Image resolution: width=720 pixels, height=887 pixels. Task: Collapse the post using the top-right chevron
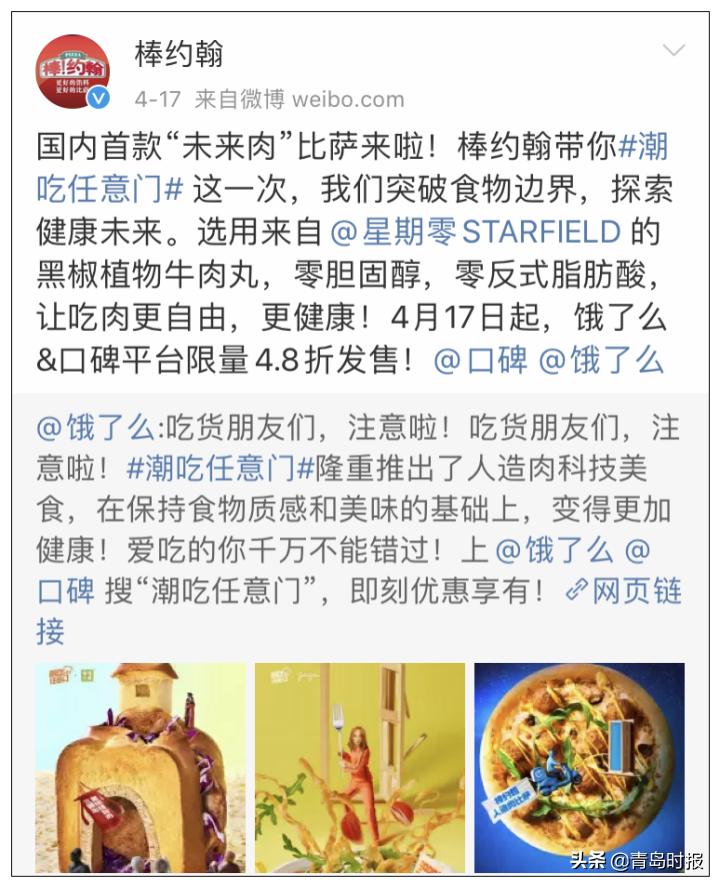pyautogui.click(x=676, y=48)
